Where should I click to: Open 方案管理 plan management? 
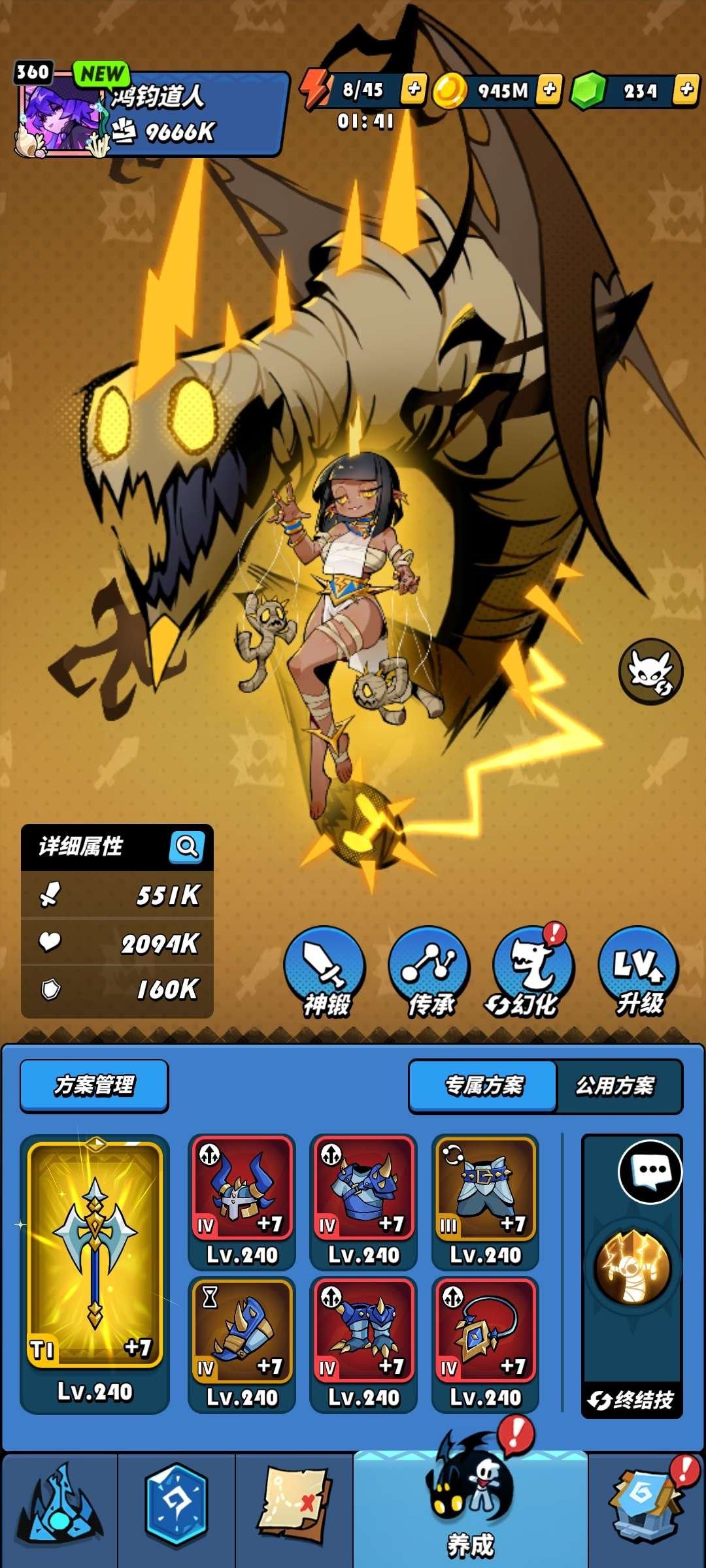coord(94,1085)
